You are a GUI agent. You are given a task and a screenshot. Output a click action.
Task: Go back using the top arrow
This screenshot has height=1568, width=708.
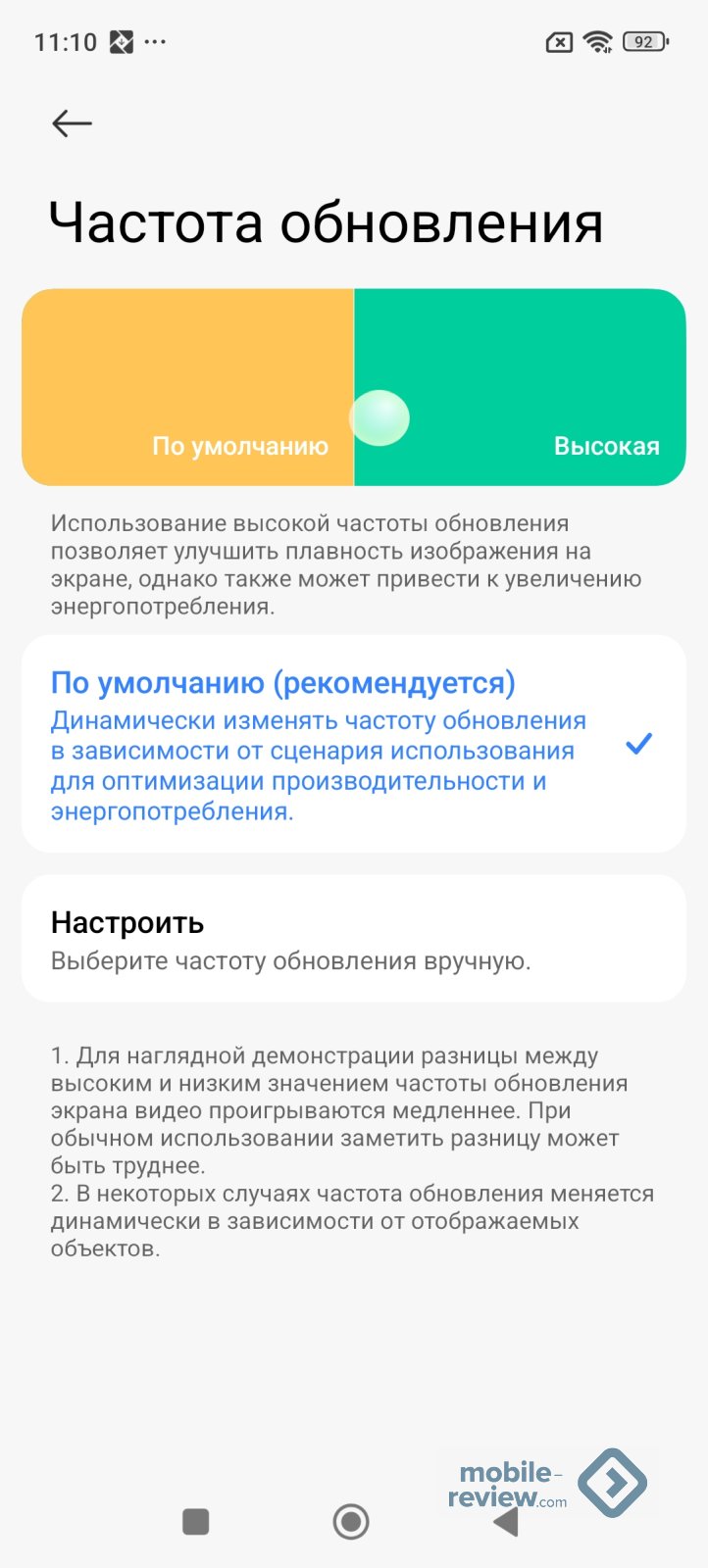[x=72, y=123]
